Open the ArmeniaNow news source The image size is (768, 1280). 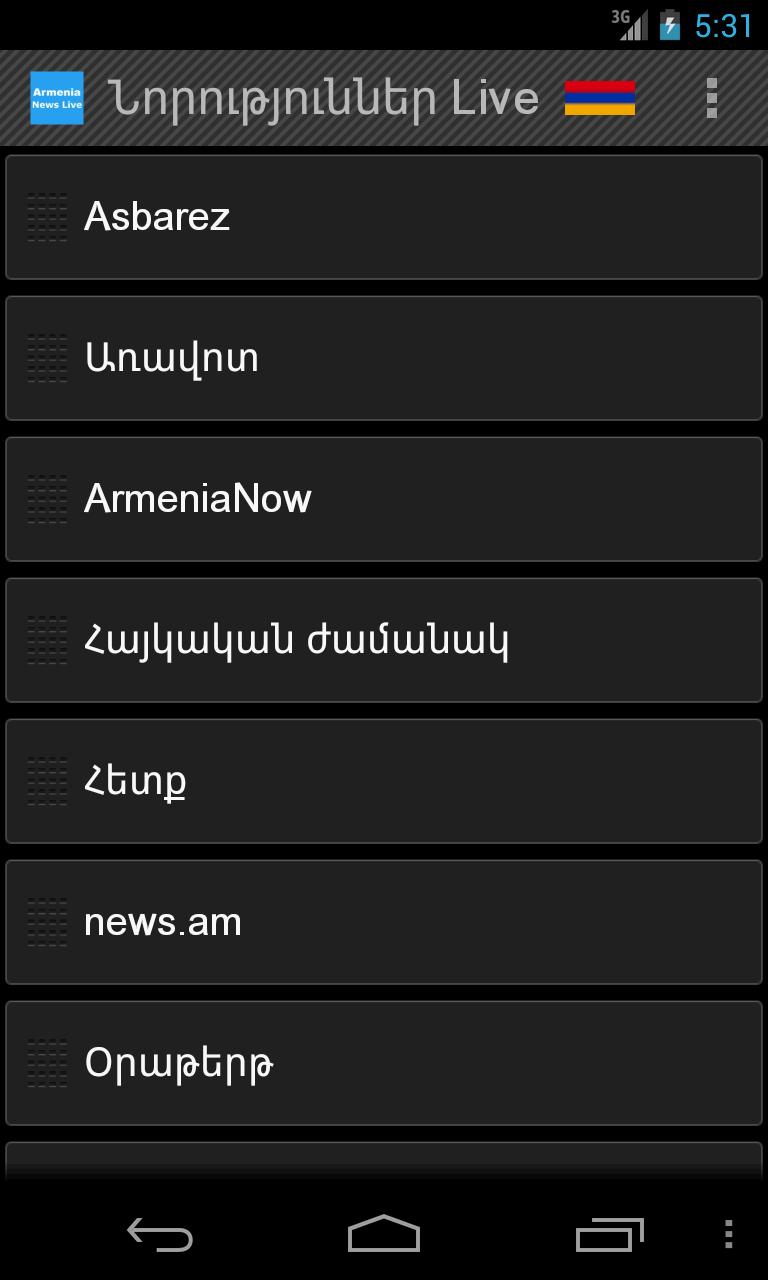(384, 498)
